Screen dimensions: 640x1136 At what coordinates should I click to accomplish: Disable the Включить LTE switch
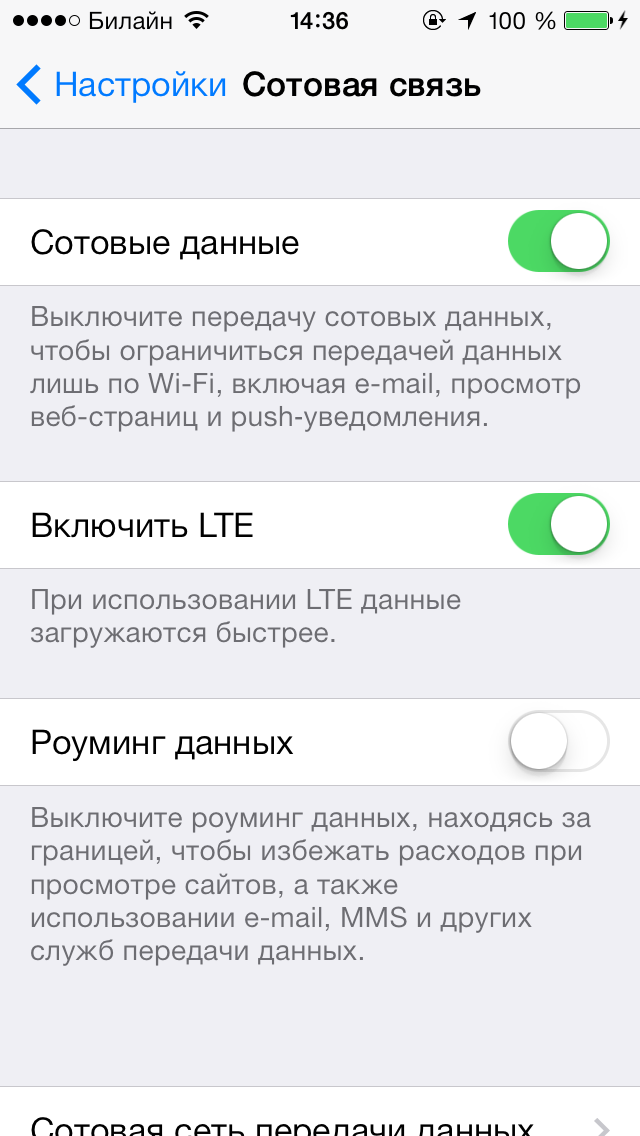[558, 525]
